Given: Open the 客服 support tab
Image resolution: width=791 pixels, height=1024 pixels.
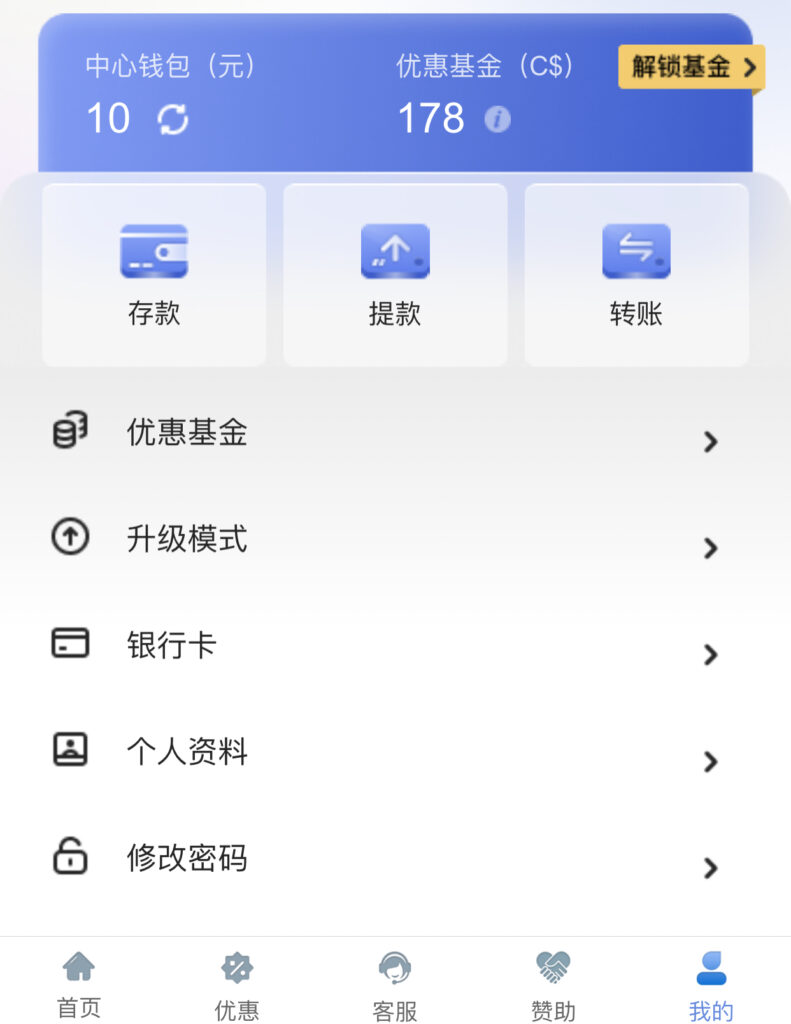Looking at the screenshot, I should (x=395, y=985).
